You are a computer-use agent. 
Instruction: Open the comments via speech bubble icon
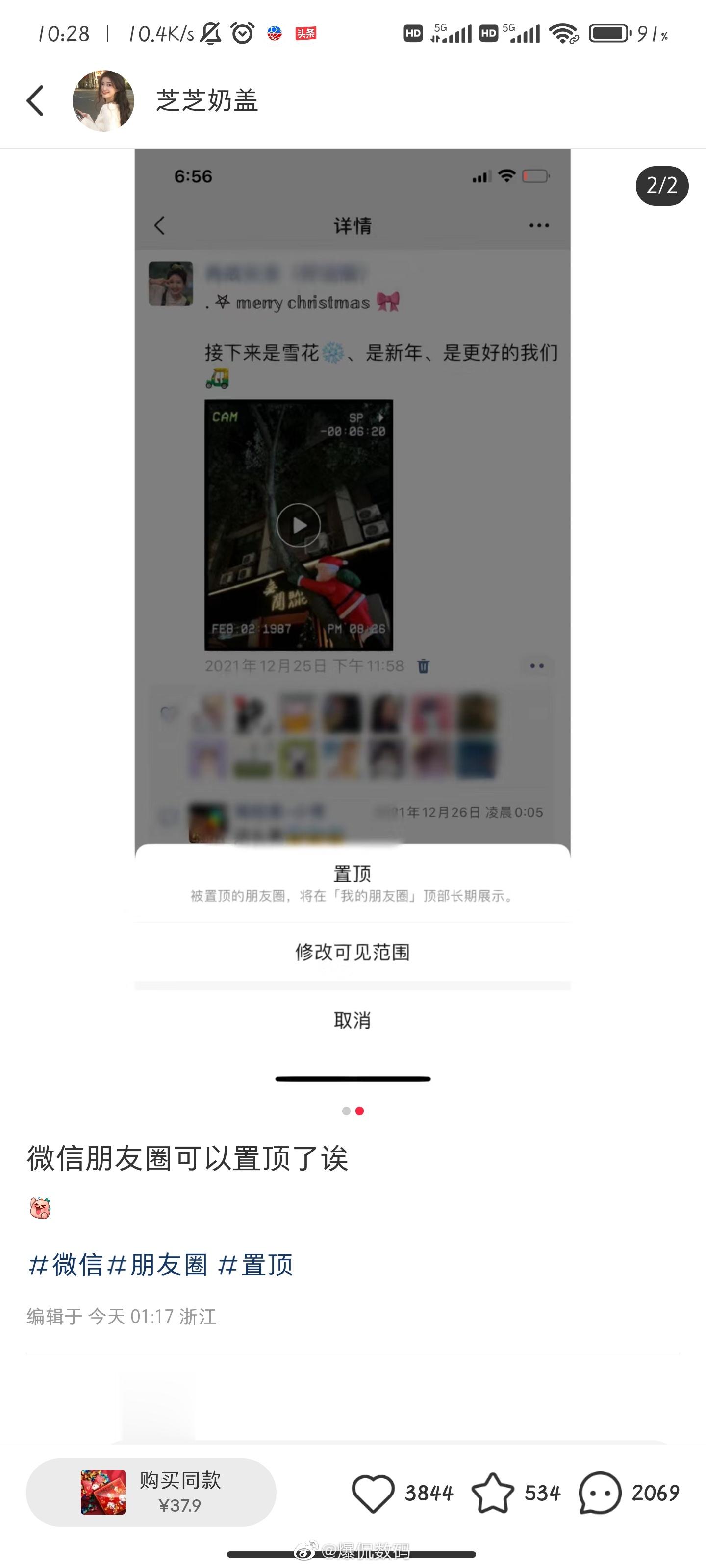pos(600,1492)
